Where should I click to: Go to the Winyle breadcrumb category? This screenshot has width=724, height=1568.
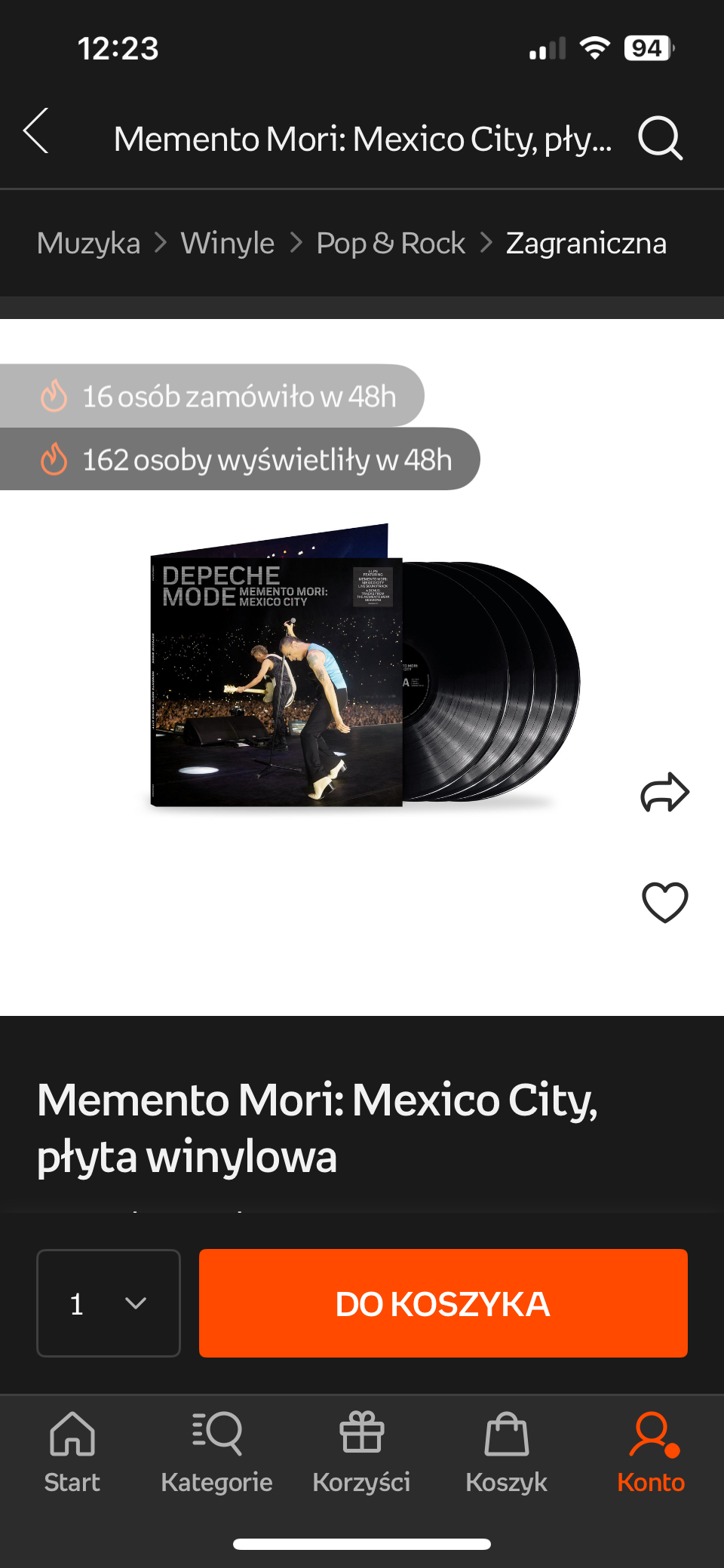[227, 244]
